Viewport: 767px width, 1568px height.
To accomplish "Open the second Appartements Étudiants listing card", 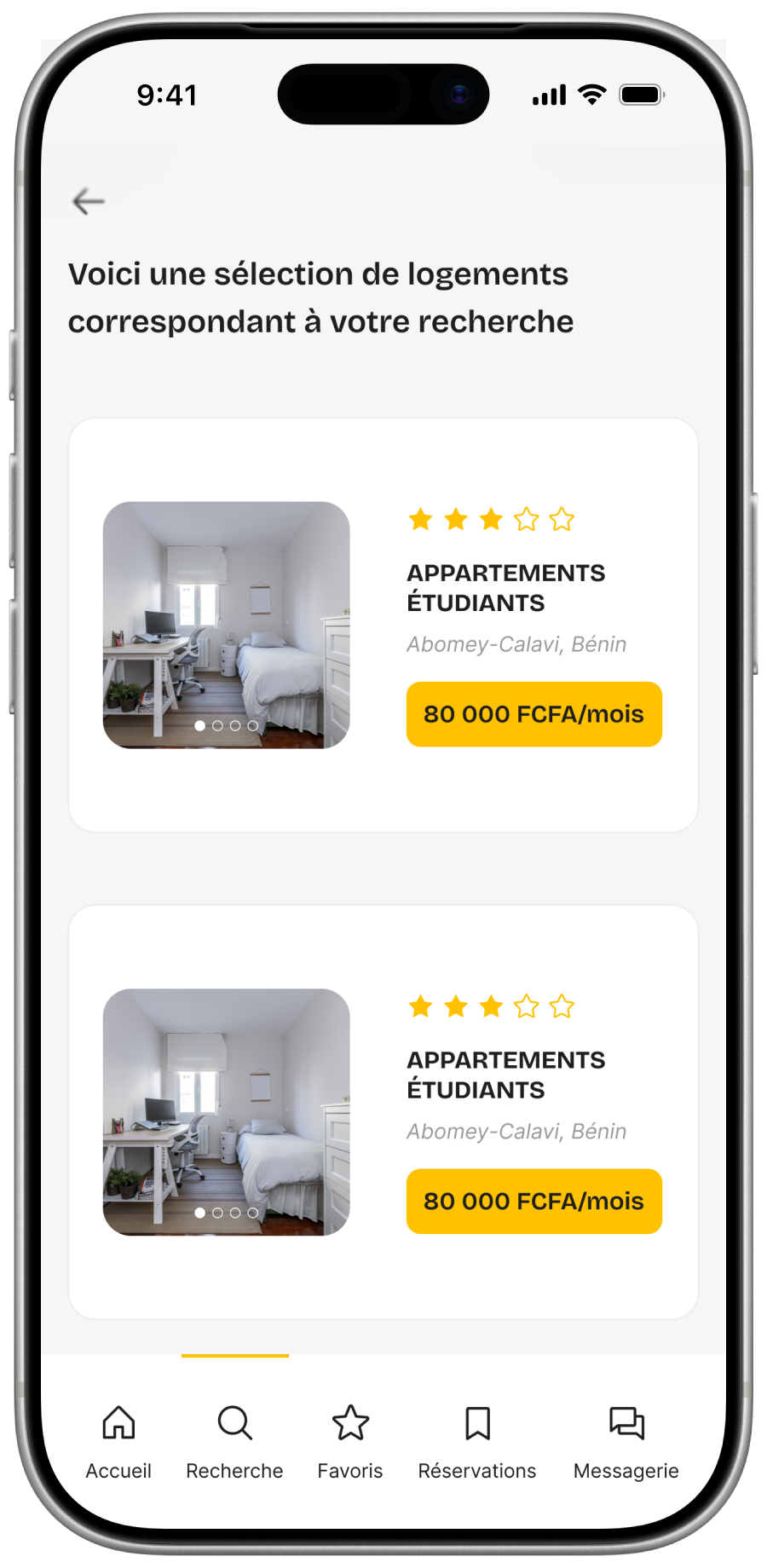I will [x=383, y=1112].
